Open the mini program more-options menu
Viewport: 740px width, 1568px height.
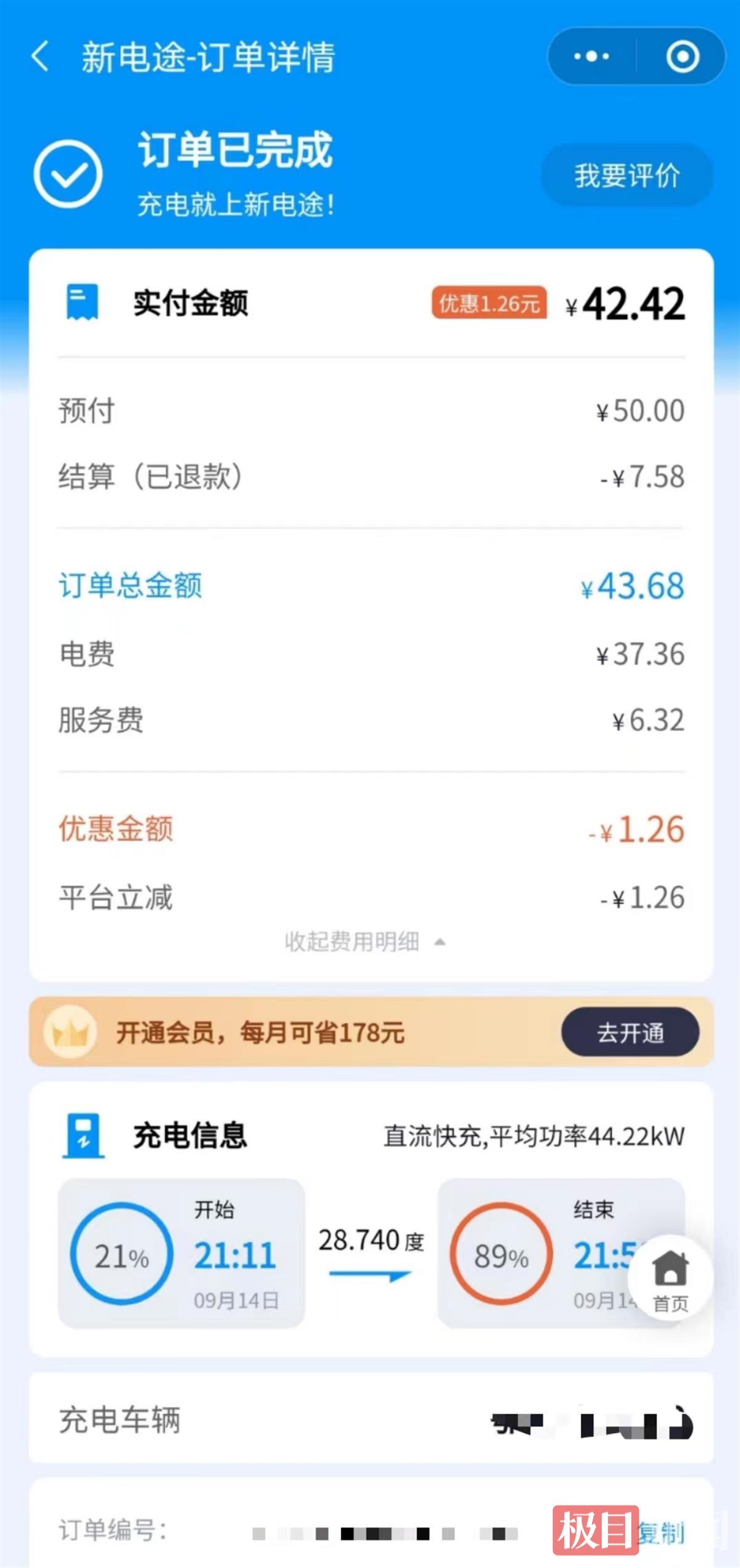point(591,57)
